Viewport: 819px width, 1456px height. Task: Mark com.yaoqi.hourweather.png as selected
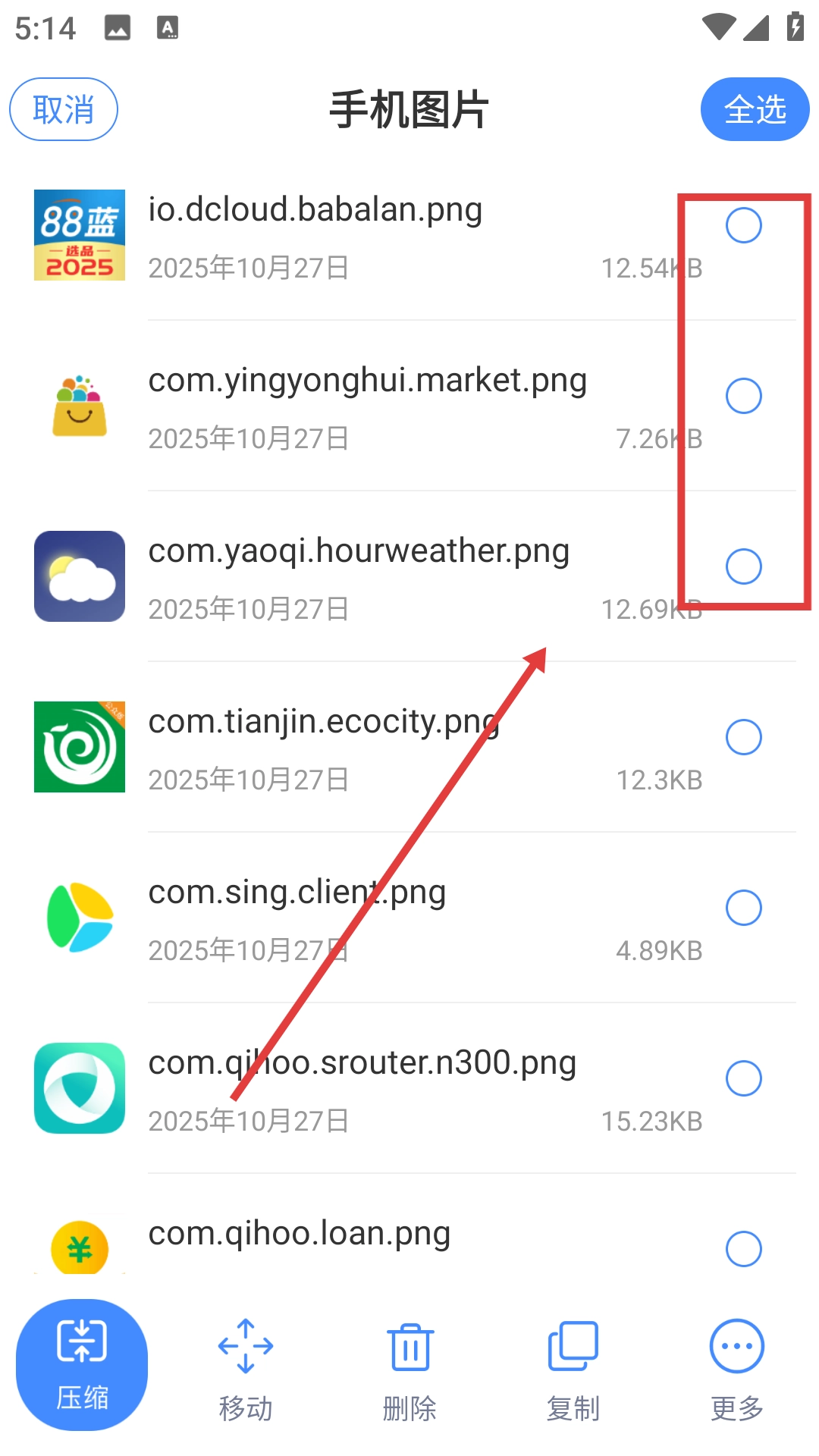[x=743, y=566]
